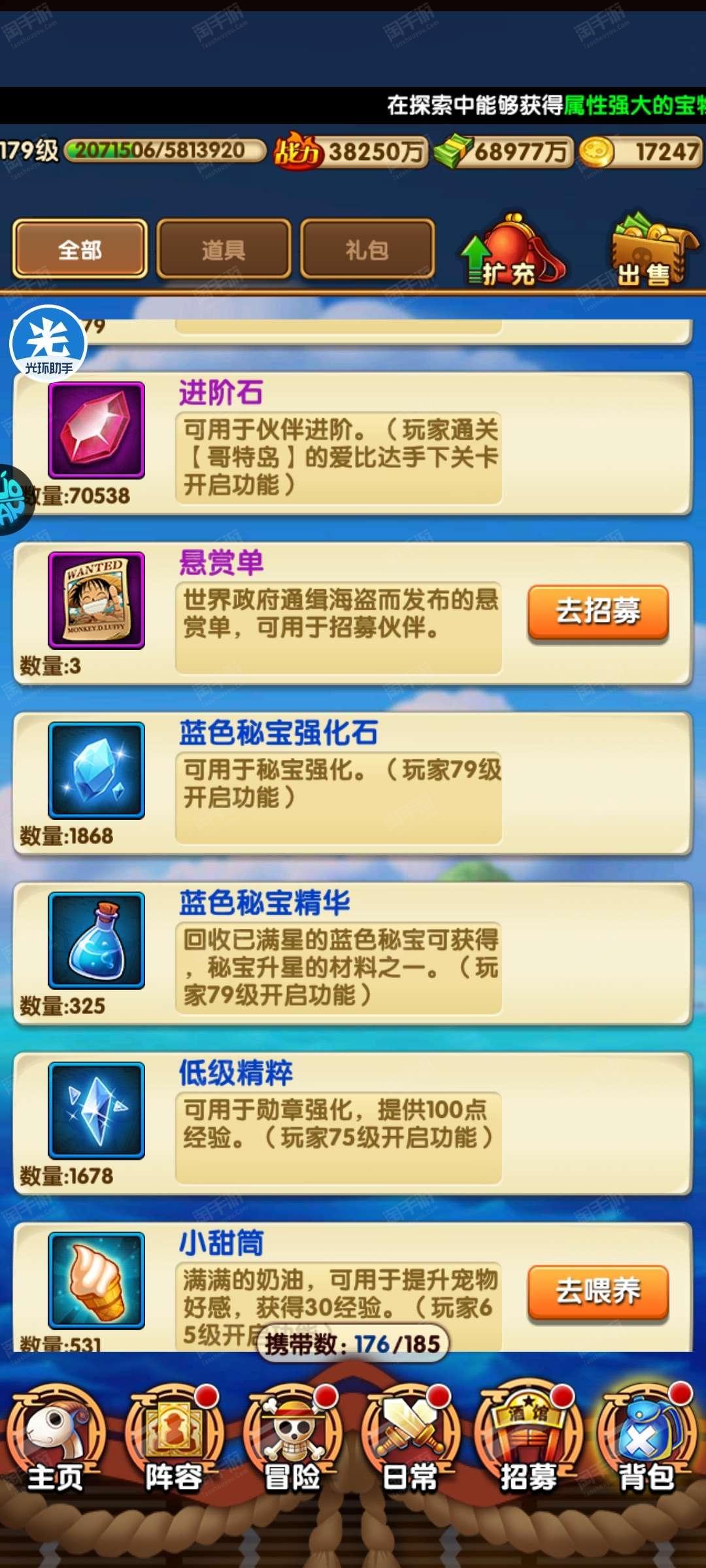Open the 光环助手 floating icon
The width and height of the screenshot is (706, 1568).
point(48,343)
